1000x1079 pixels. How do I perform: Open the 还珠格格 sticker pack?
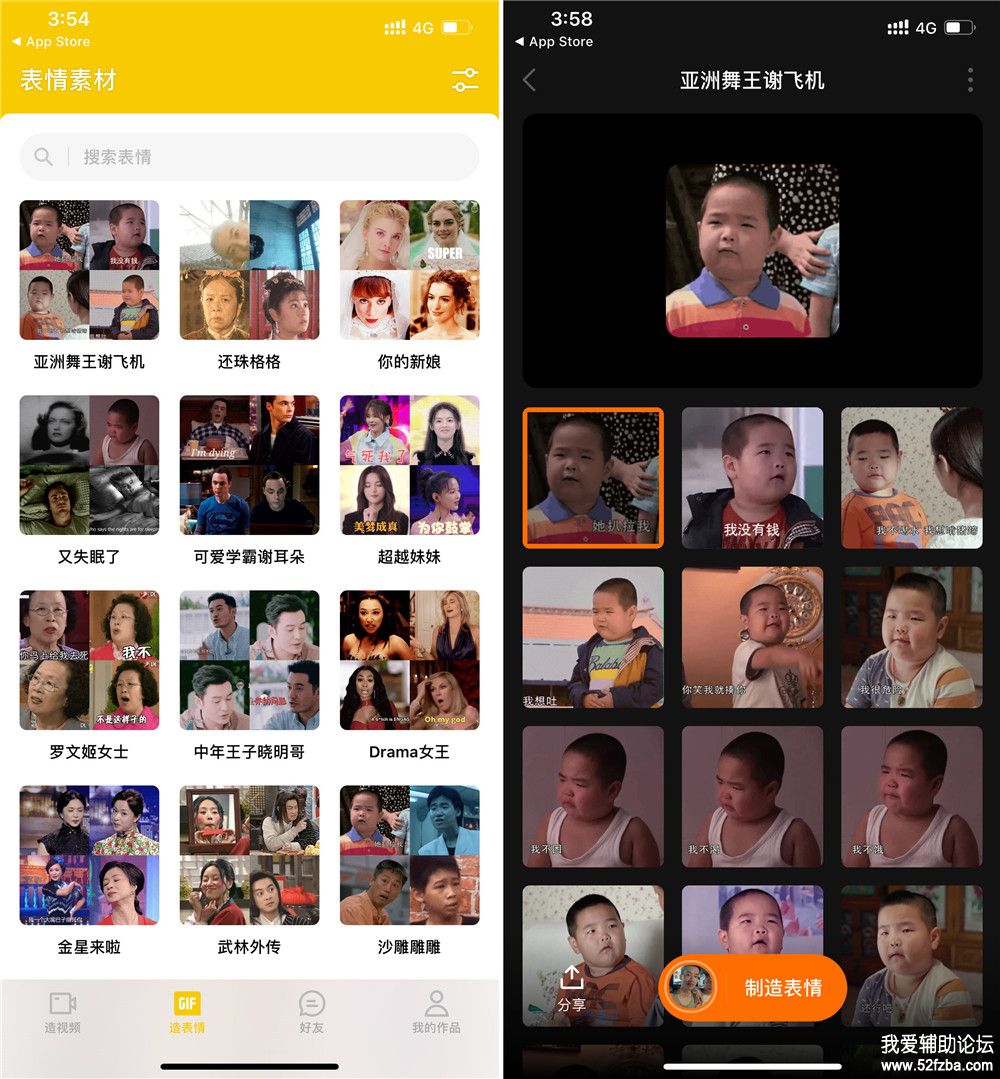tap(249, 271)
